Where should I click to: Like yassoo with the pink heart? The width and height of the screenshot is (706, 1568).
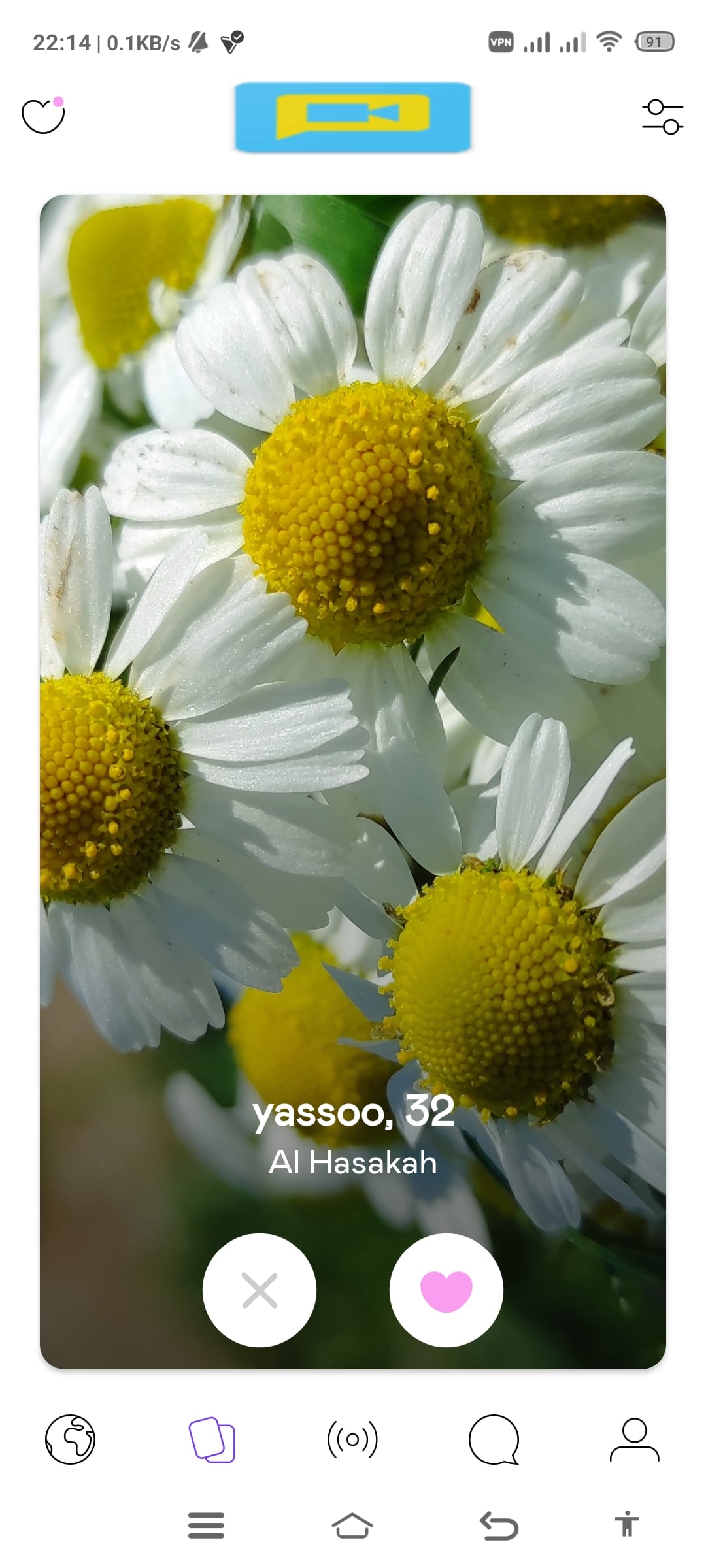click(x=446, y=1290)
